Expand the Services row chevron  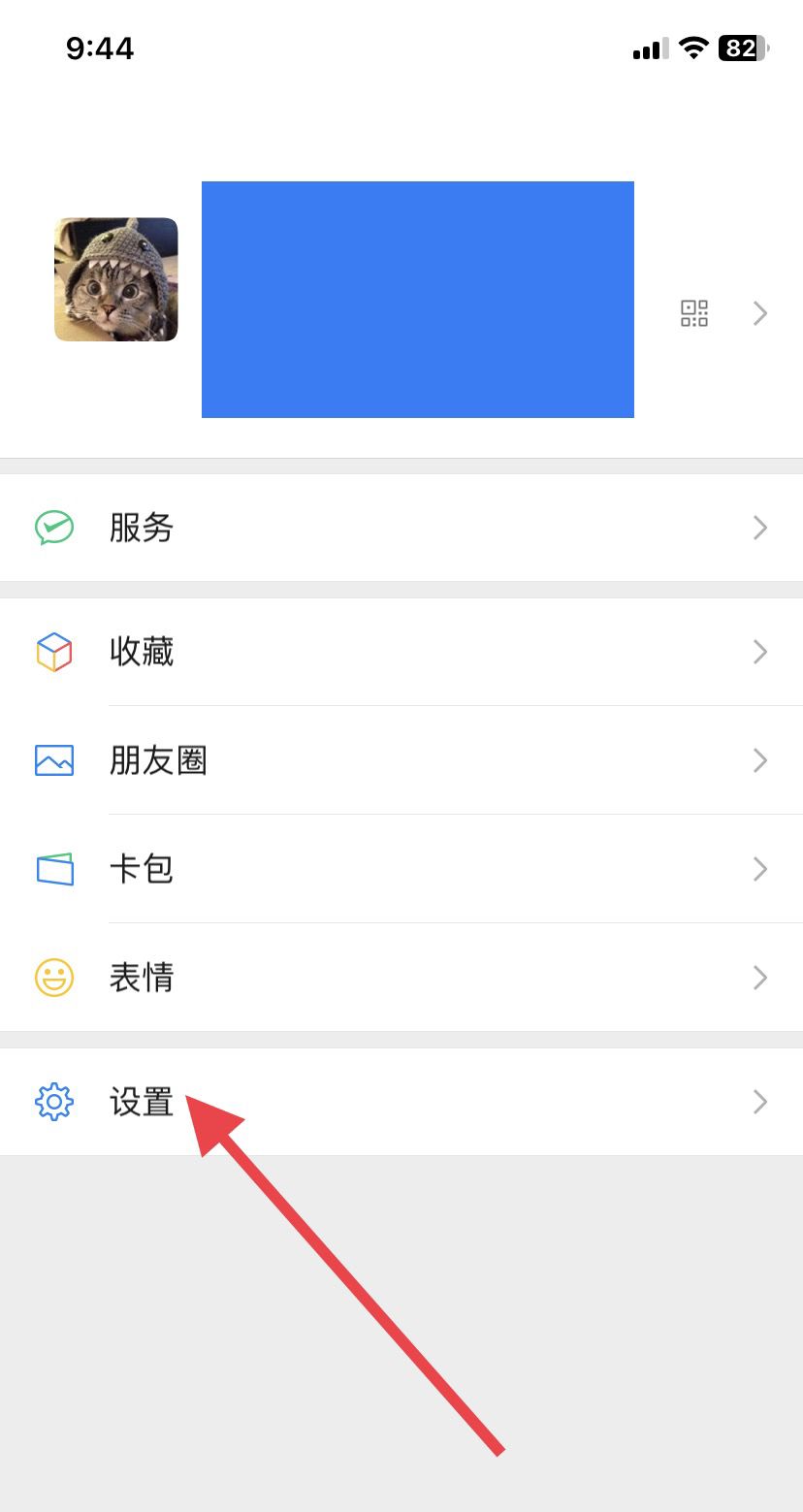tap(759, 528)
